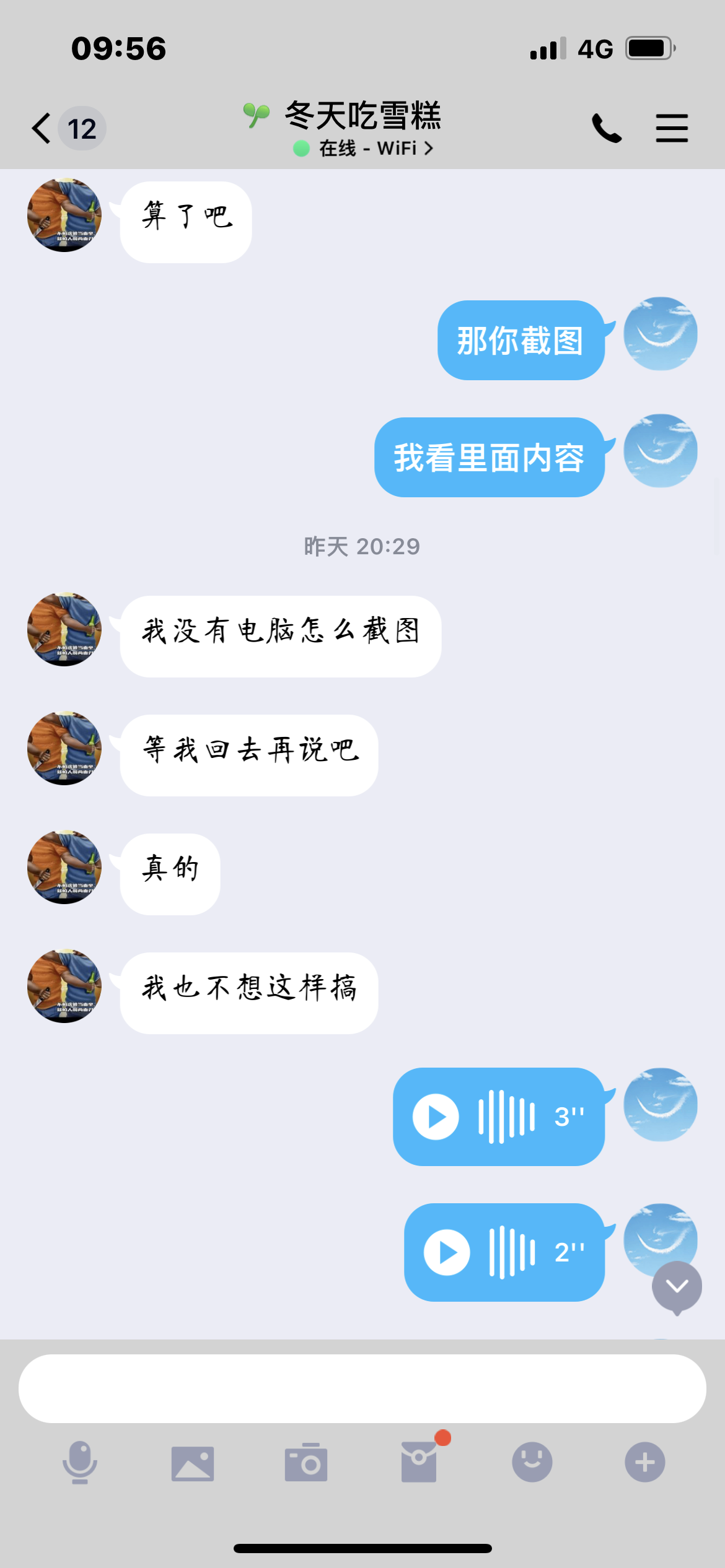
Task: Play the 2-second voice message
Action: (x=446, y=1252)
